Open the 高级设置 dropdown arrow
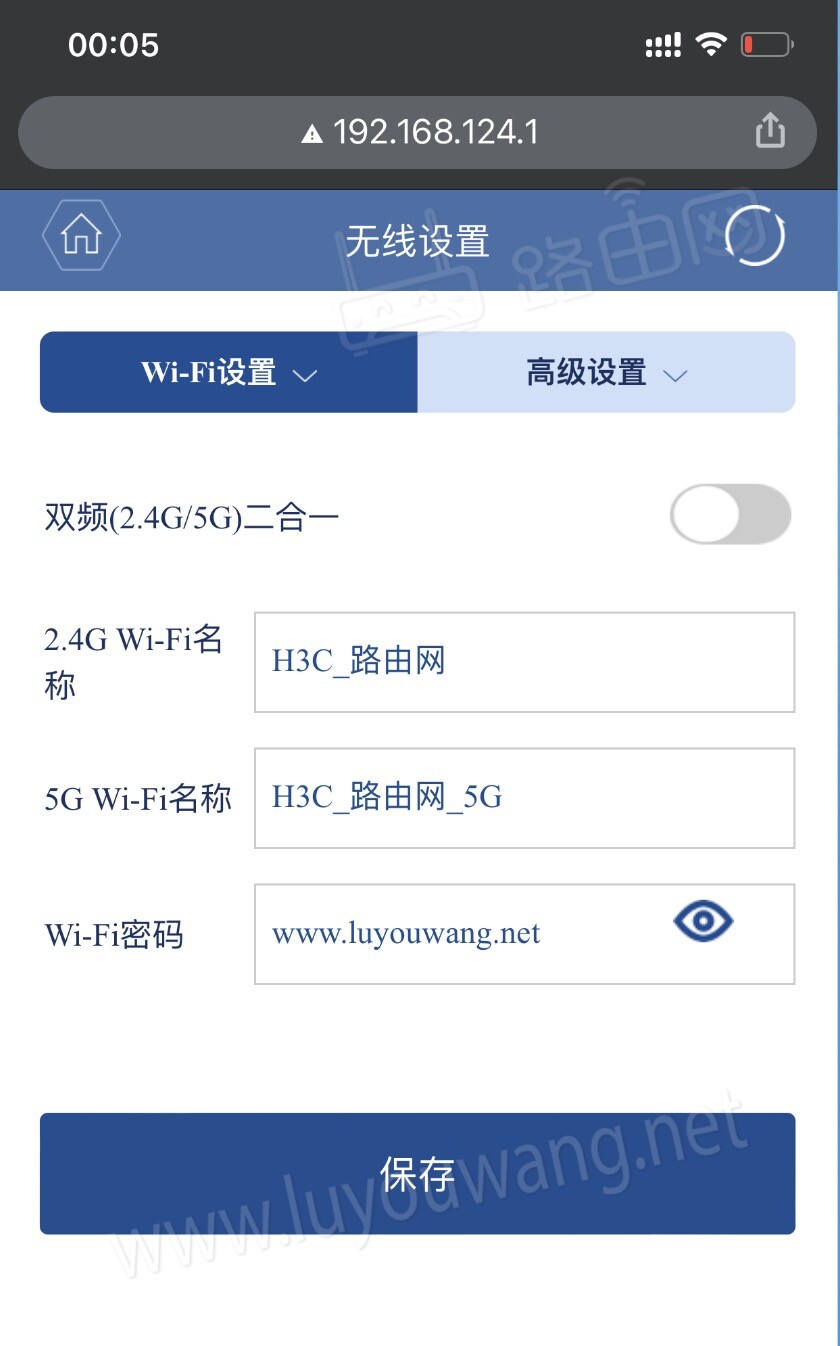The height and width of the screenshot is (1346, 840). pos(675,375)
